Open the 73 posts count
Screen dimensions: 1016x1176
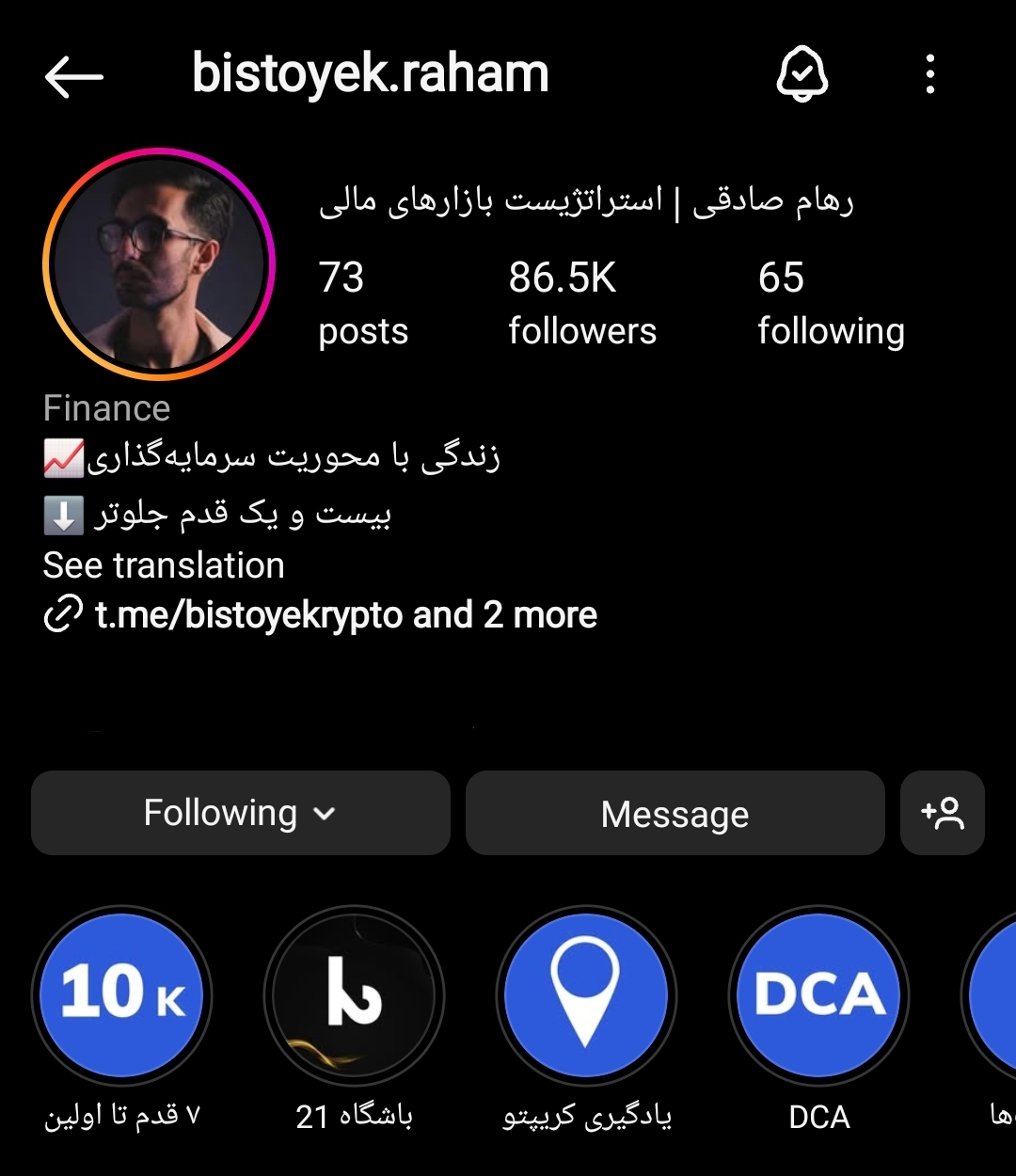tap(363, 303)
